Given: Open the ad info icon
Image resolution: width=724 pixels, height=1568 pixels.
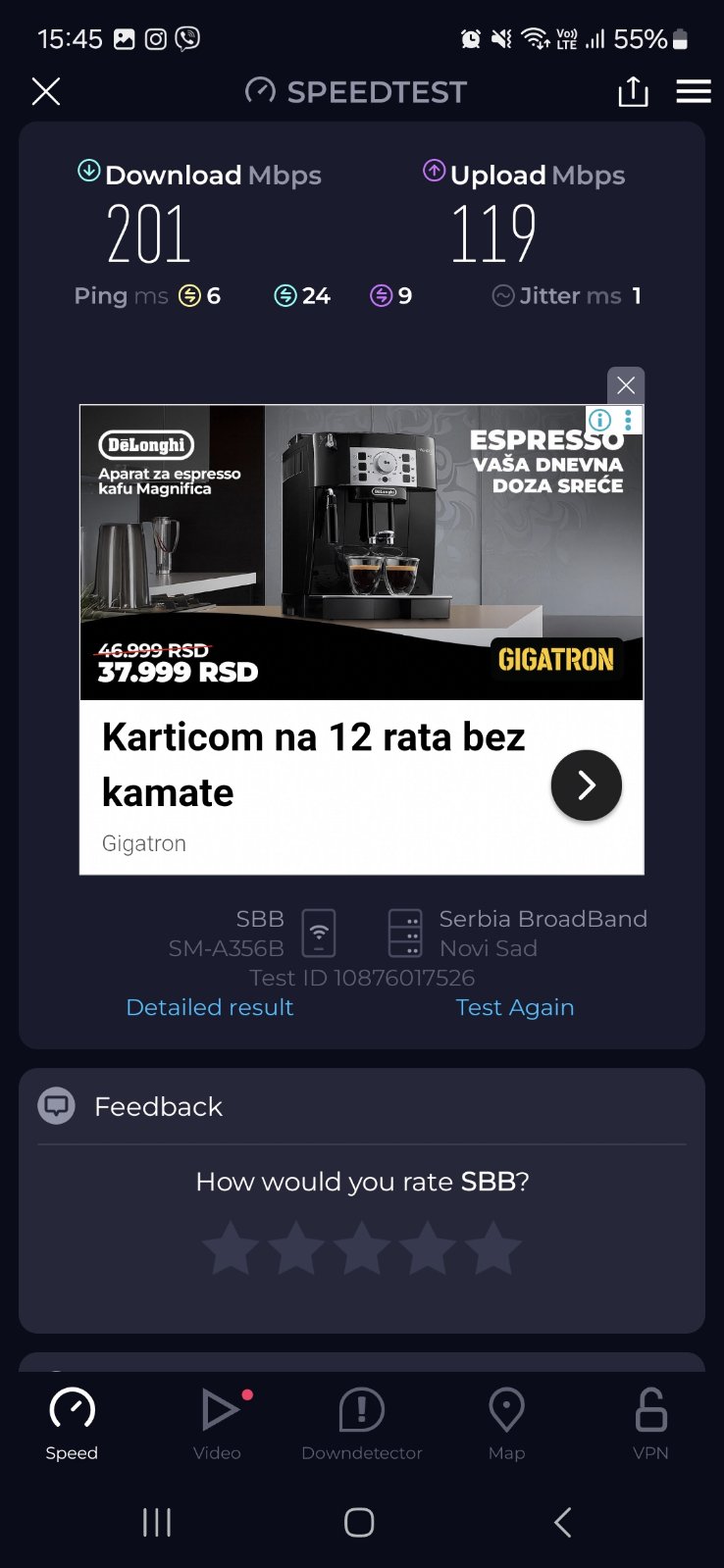Looking at the screenshot, I should tap(599, 421).
